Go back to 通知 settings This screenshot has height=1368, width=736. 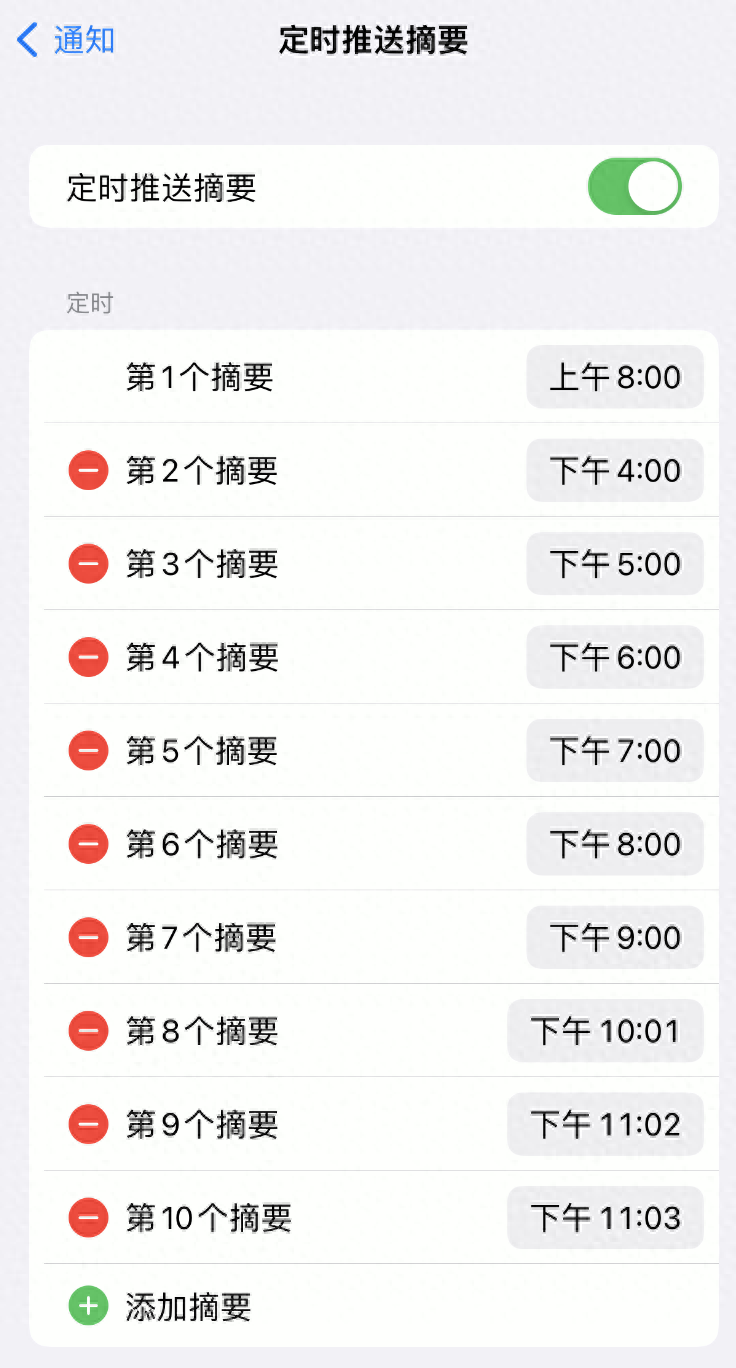click(x=64, y=40)
